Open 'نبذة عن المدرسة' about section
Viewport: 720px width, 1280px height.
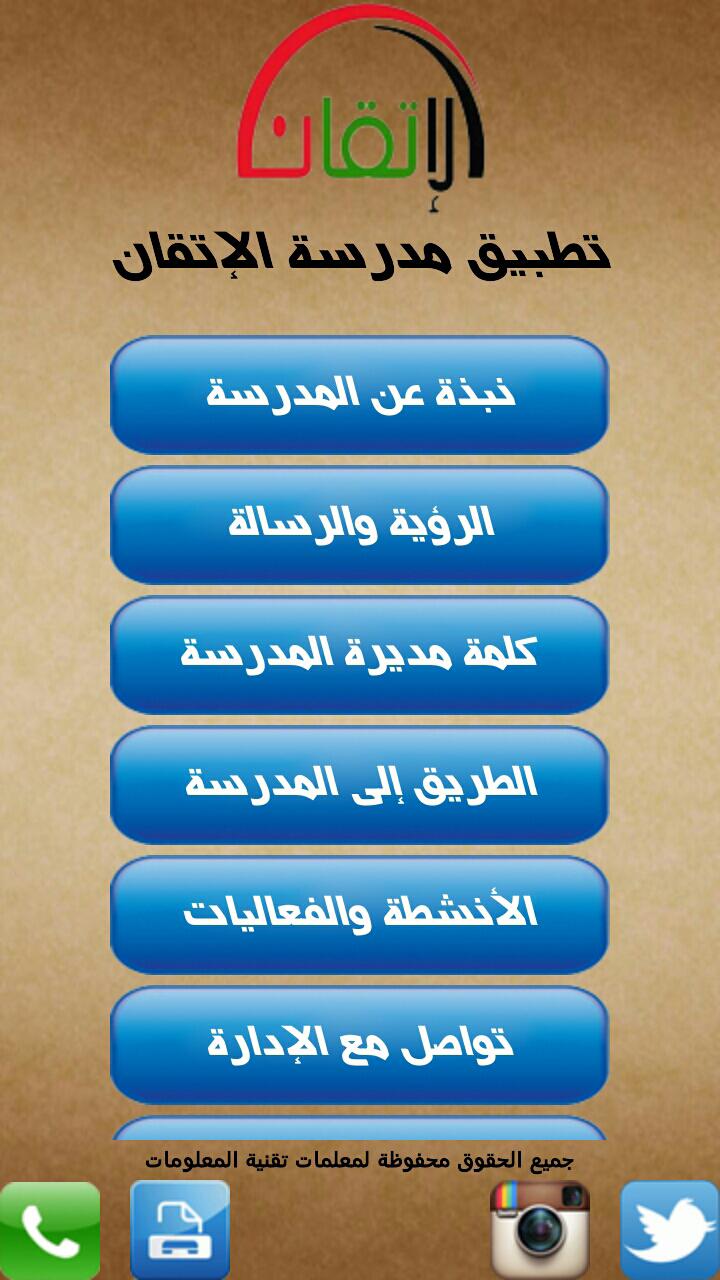click(x=360, y=395)
